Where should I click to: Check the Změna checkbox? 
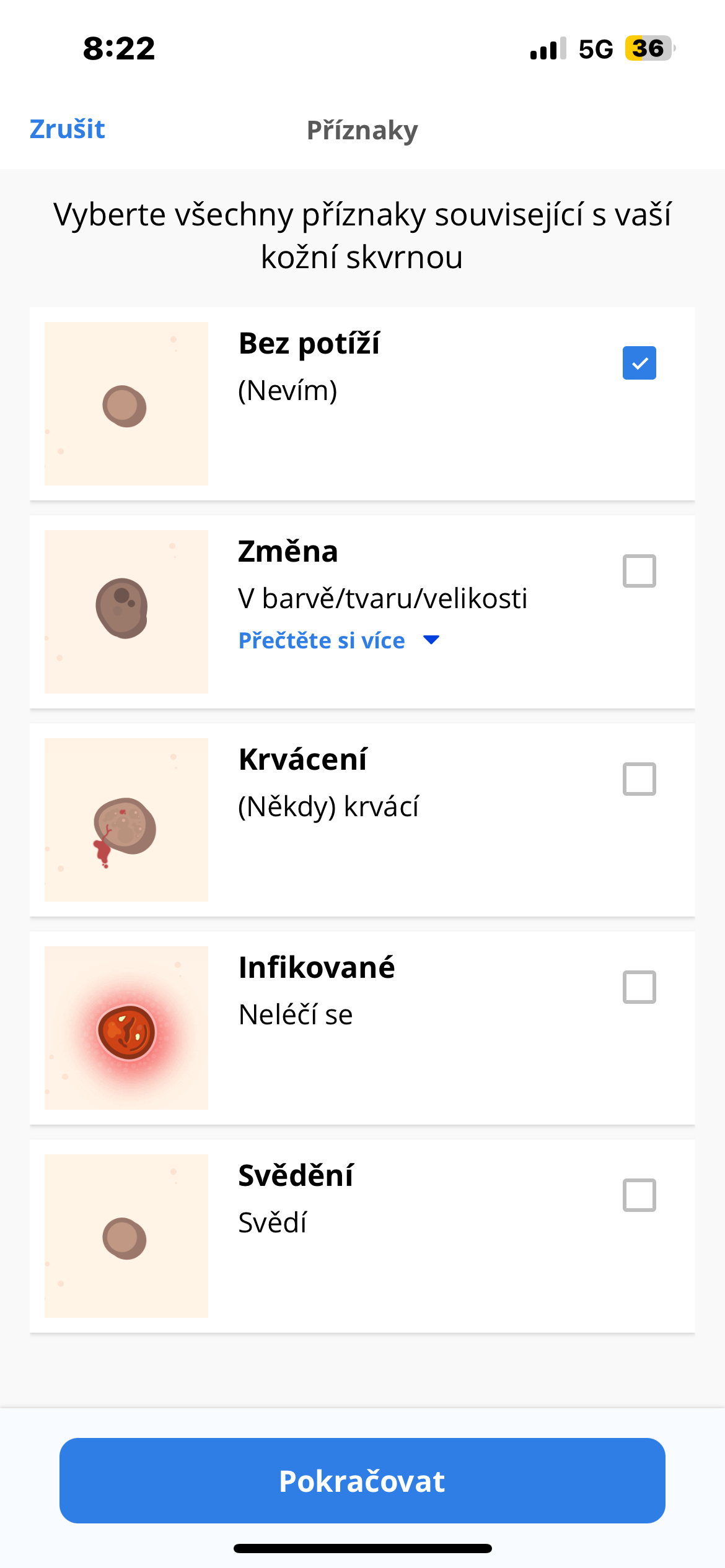tap(639, 571)
